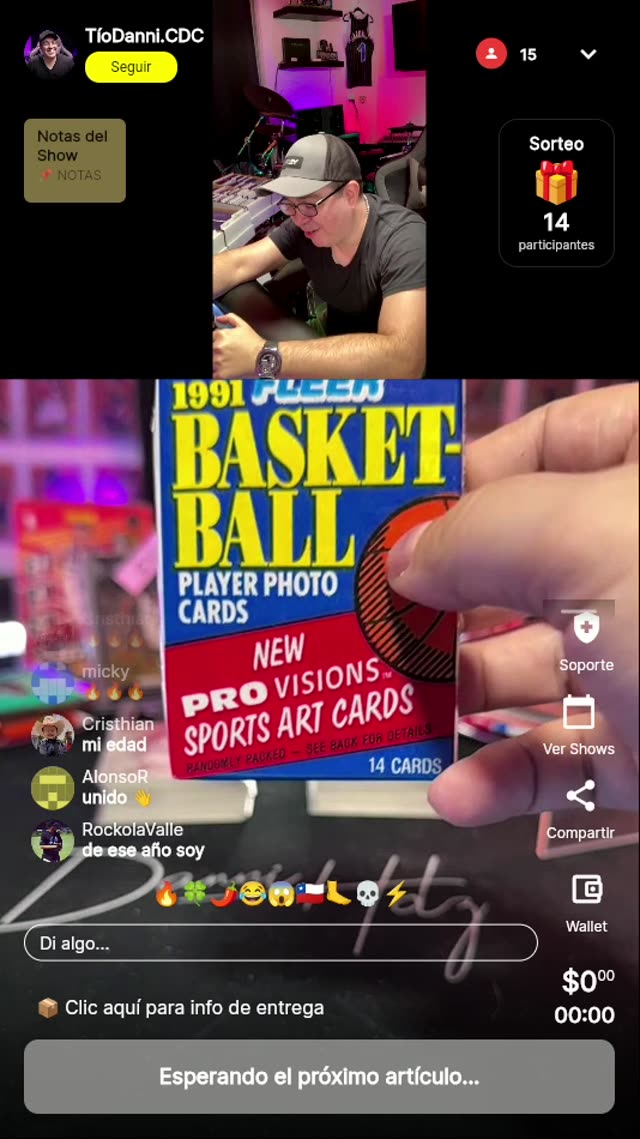Send the lightning bolt emoji reaction
The width and height of the screenshot is (640, 1139).
pyautogui.click(x=396, y=894)
